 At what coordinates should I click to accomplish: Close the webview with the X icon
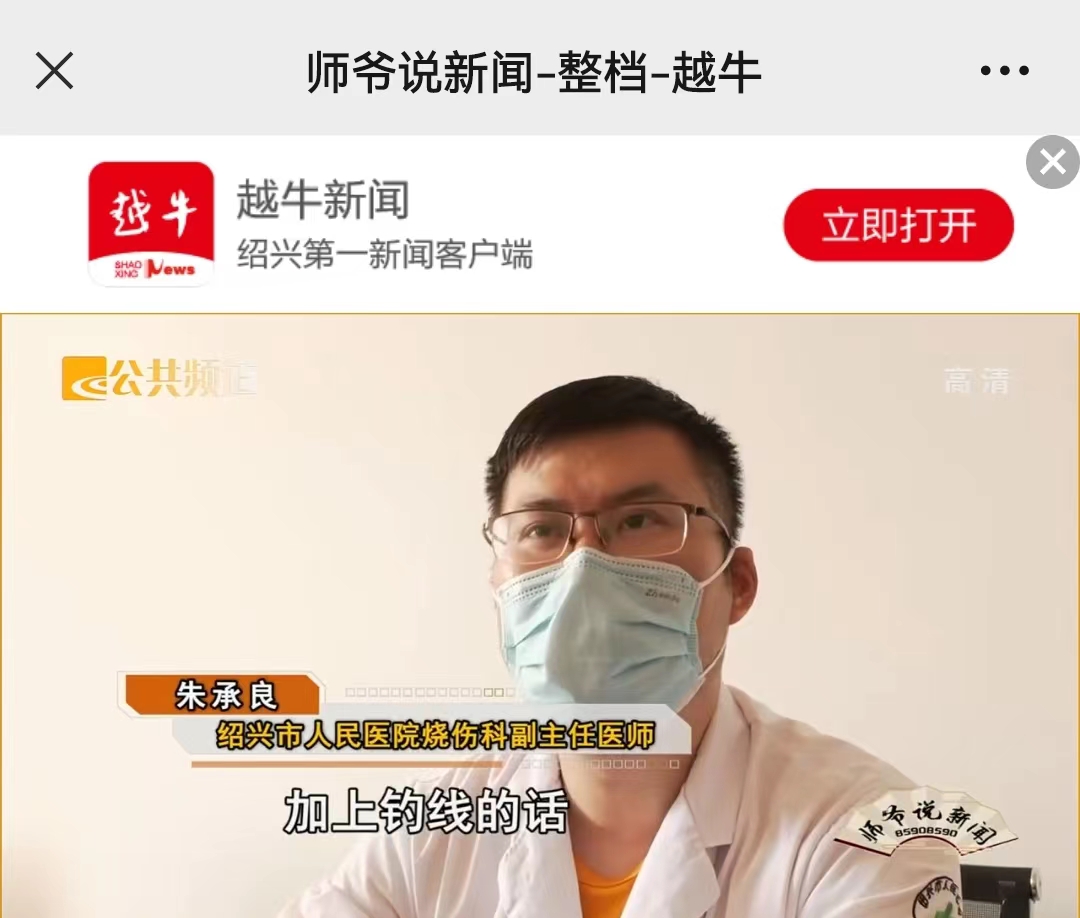(x=54, y=71)
